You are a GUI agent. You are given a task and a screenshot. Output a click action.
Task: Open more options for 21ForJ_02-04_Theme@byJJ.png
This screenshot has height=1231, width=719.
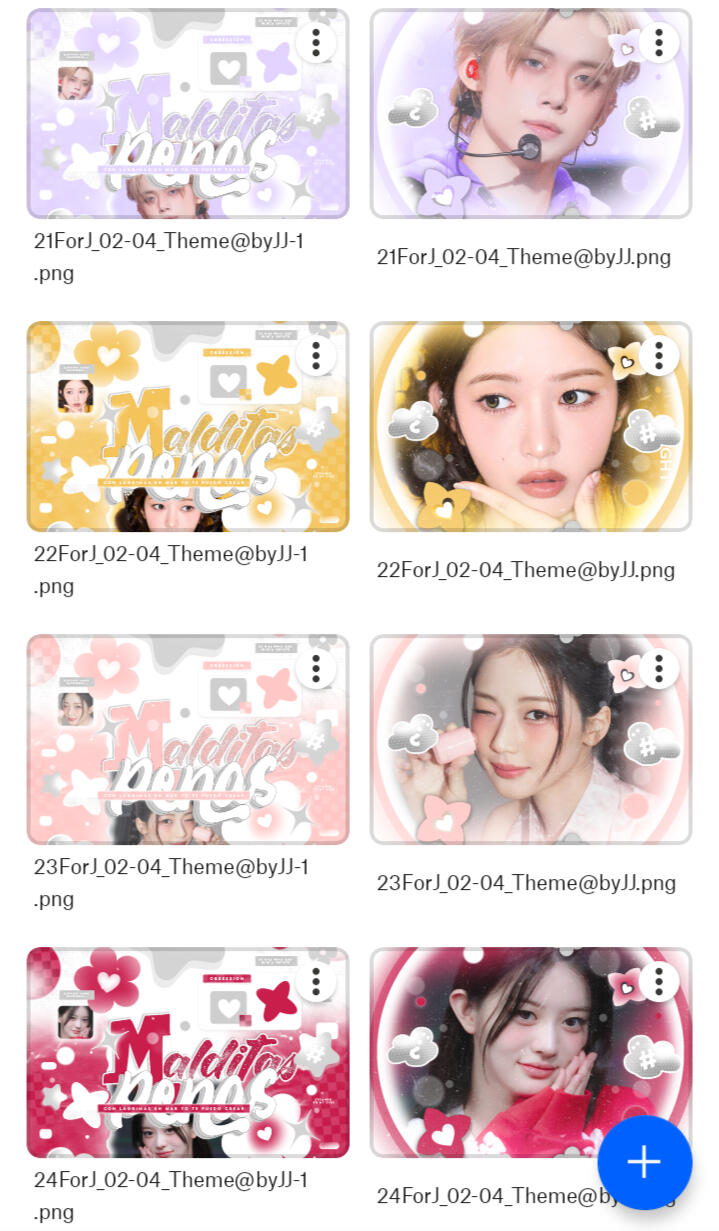point(659,42)
